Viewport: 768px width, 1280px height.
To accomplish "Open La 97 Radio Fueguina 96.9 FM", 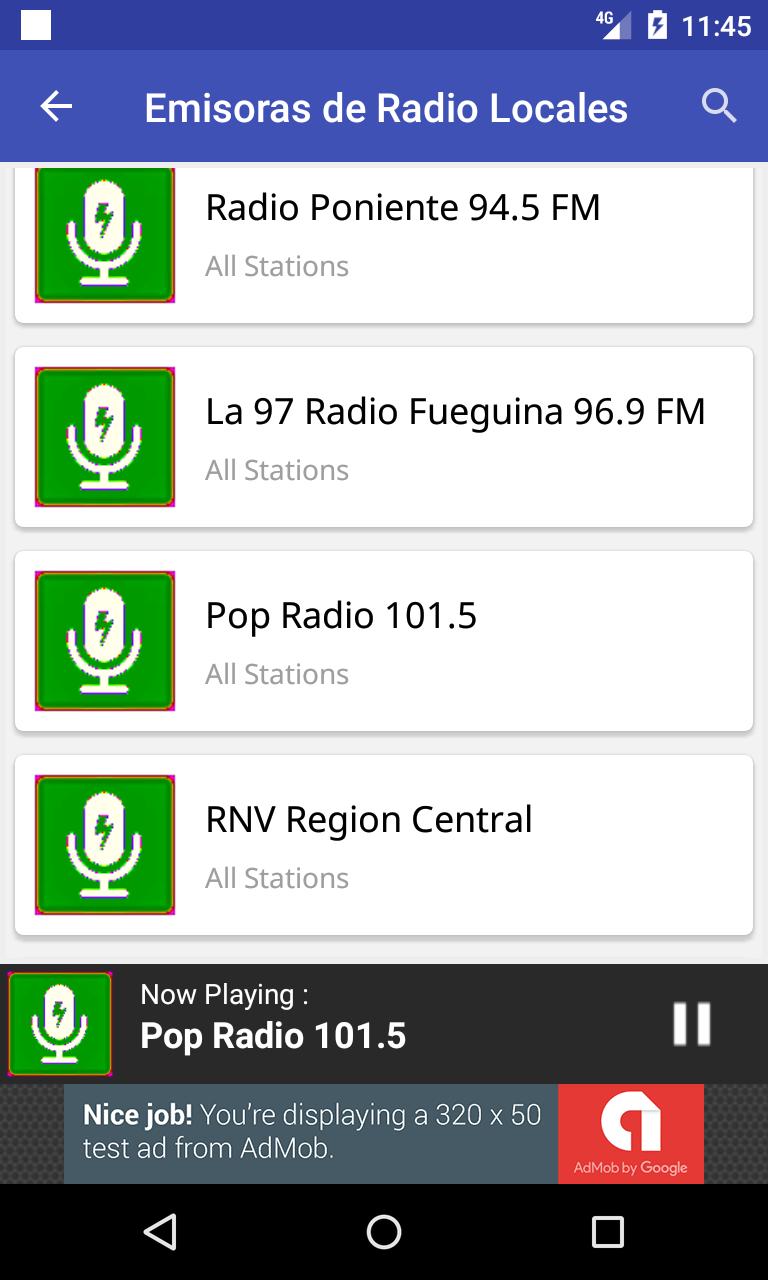I will pyautogui.click(x=384, y=437).
